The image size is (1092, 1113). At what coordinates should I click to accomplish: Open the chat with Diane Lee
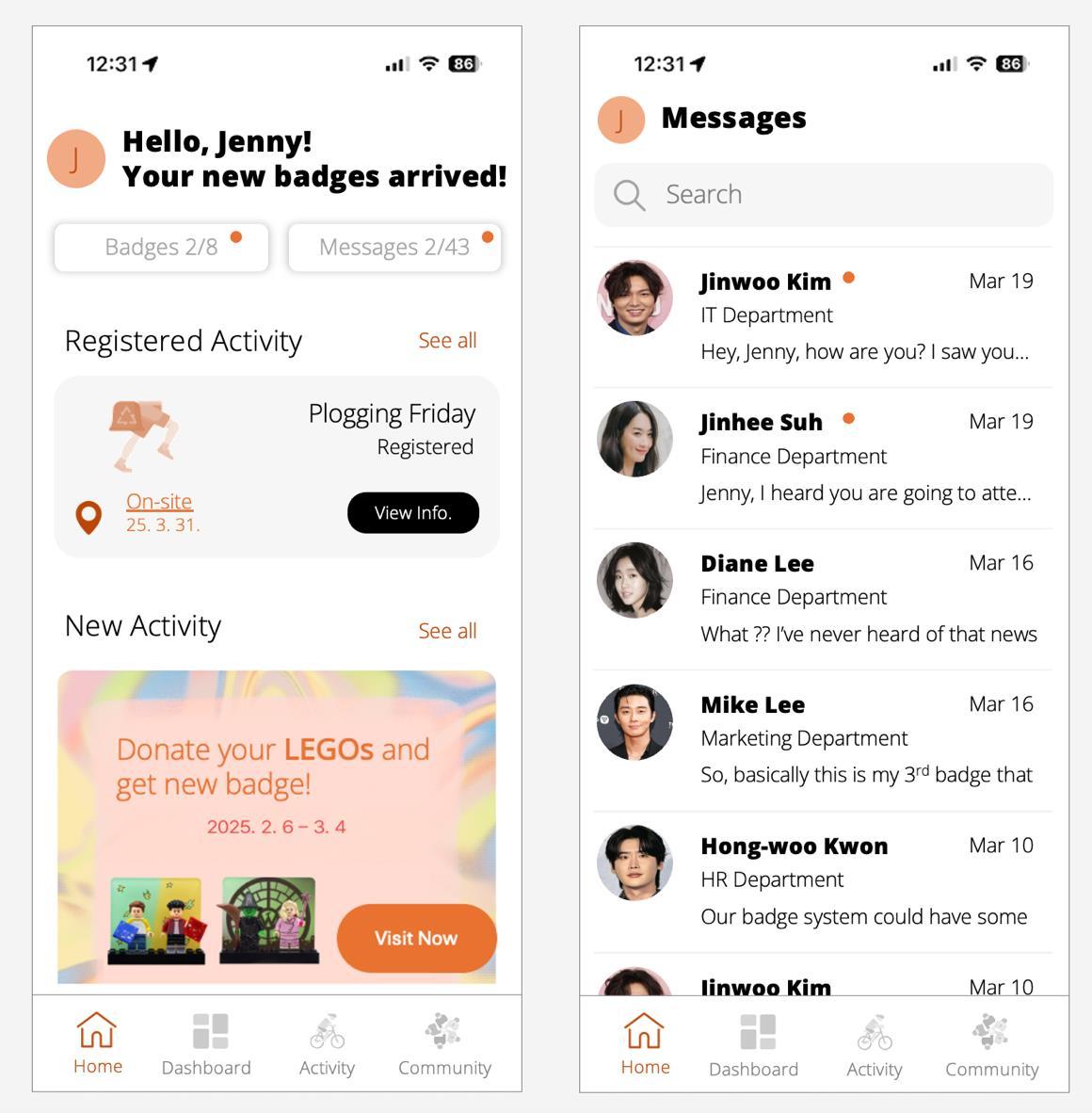pyautogui.click(x=823, y=599)
